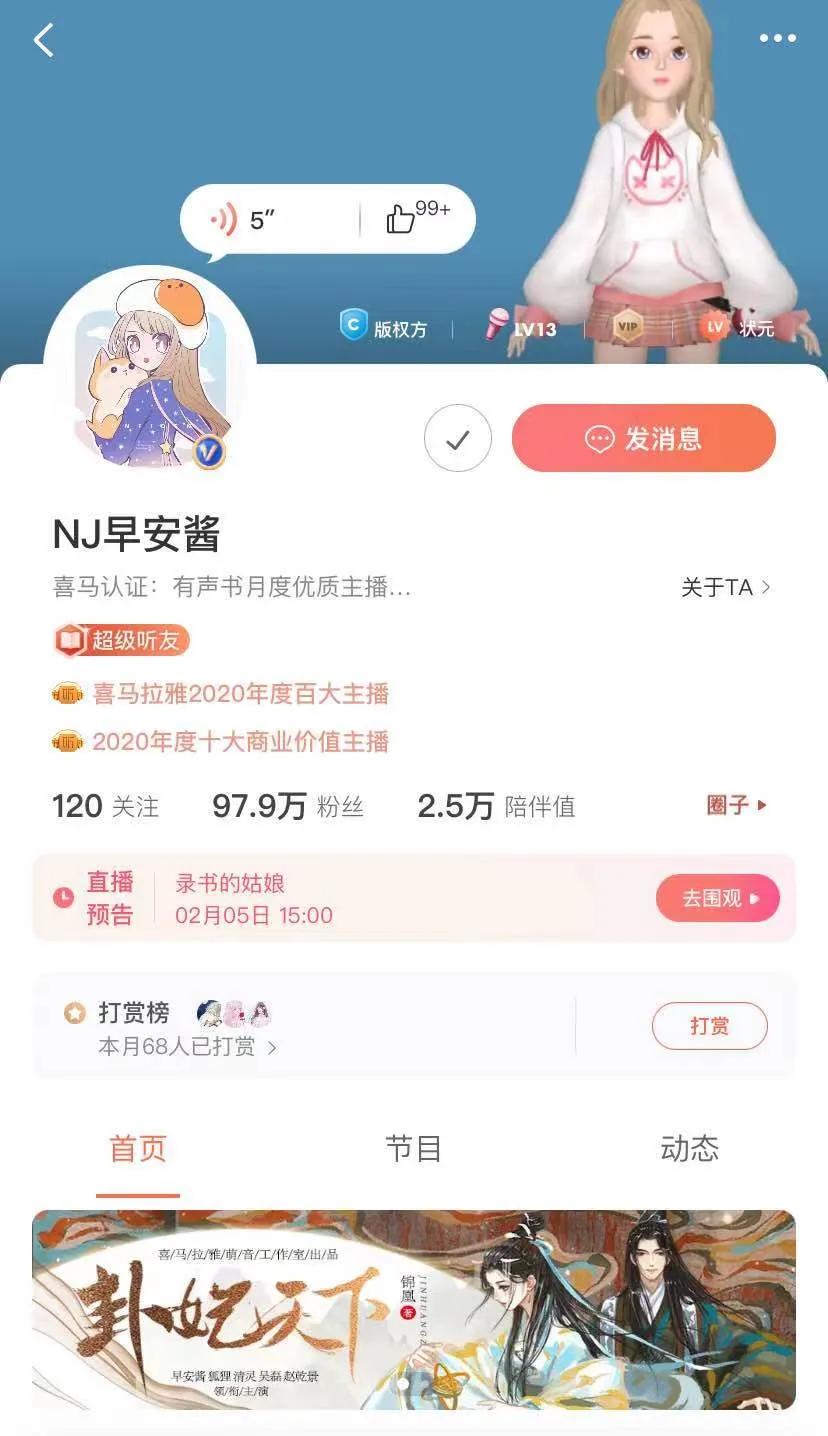Tap 去围观 for the upcoming livestream

(x=717, y=897)
